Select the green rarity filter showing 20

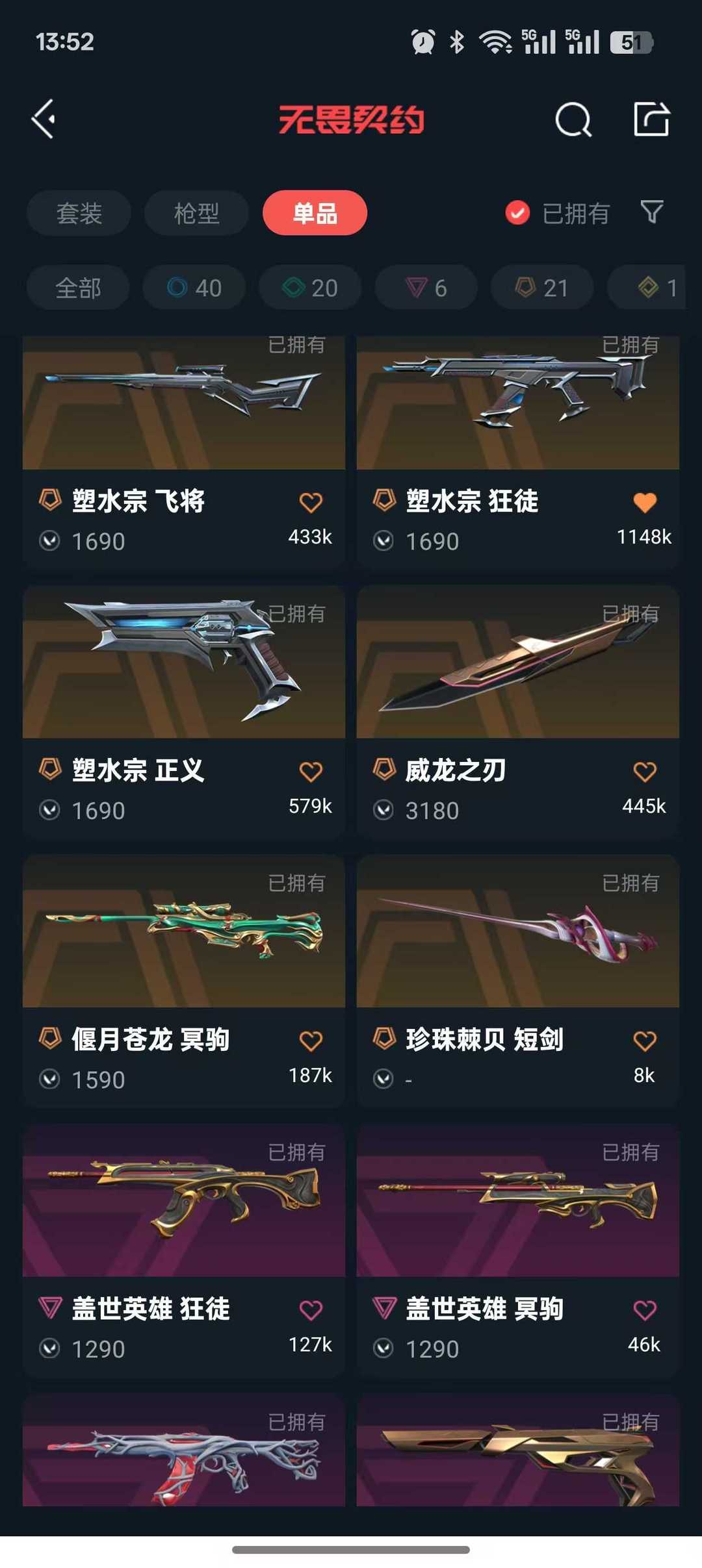[x=309, y=287]
